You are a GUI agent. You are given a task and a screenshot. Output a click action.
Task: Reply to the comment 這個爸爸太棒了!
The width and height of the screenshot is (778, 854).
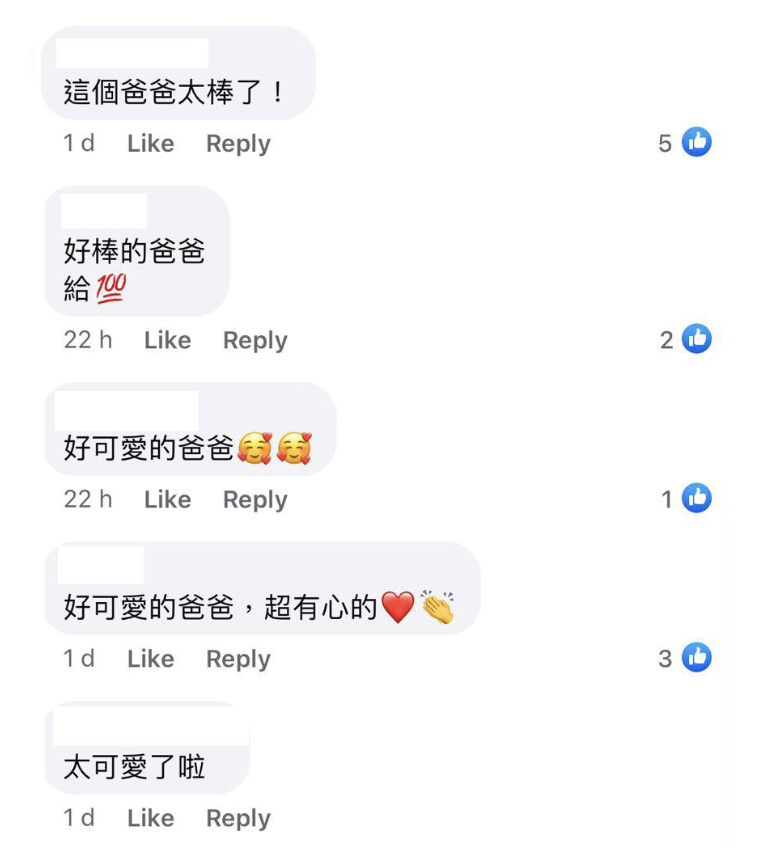tap(238, 144)
